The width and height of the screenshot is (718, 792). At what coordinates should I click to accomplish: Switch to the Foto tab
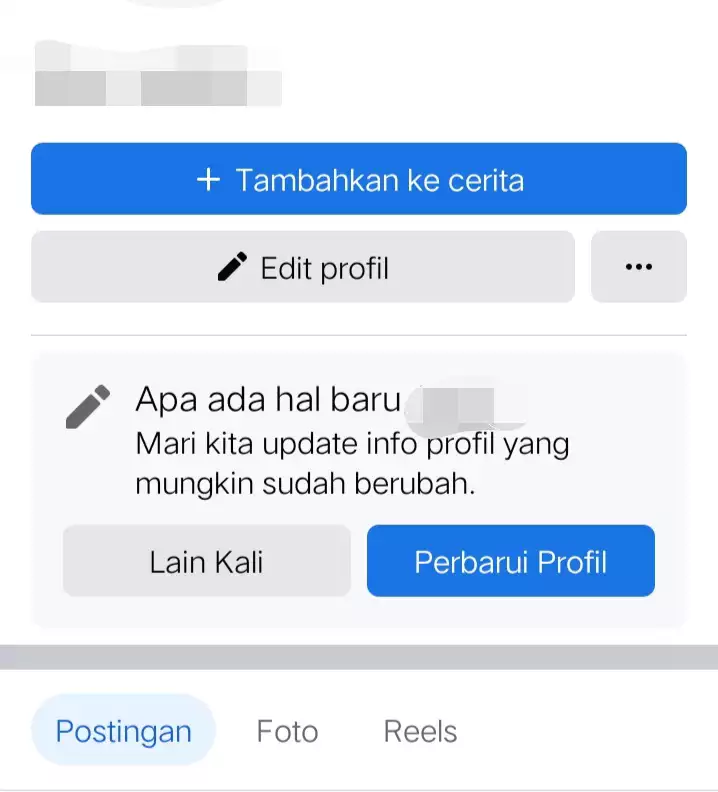click(287, 731)
